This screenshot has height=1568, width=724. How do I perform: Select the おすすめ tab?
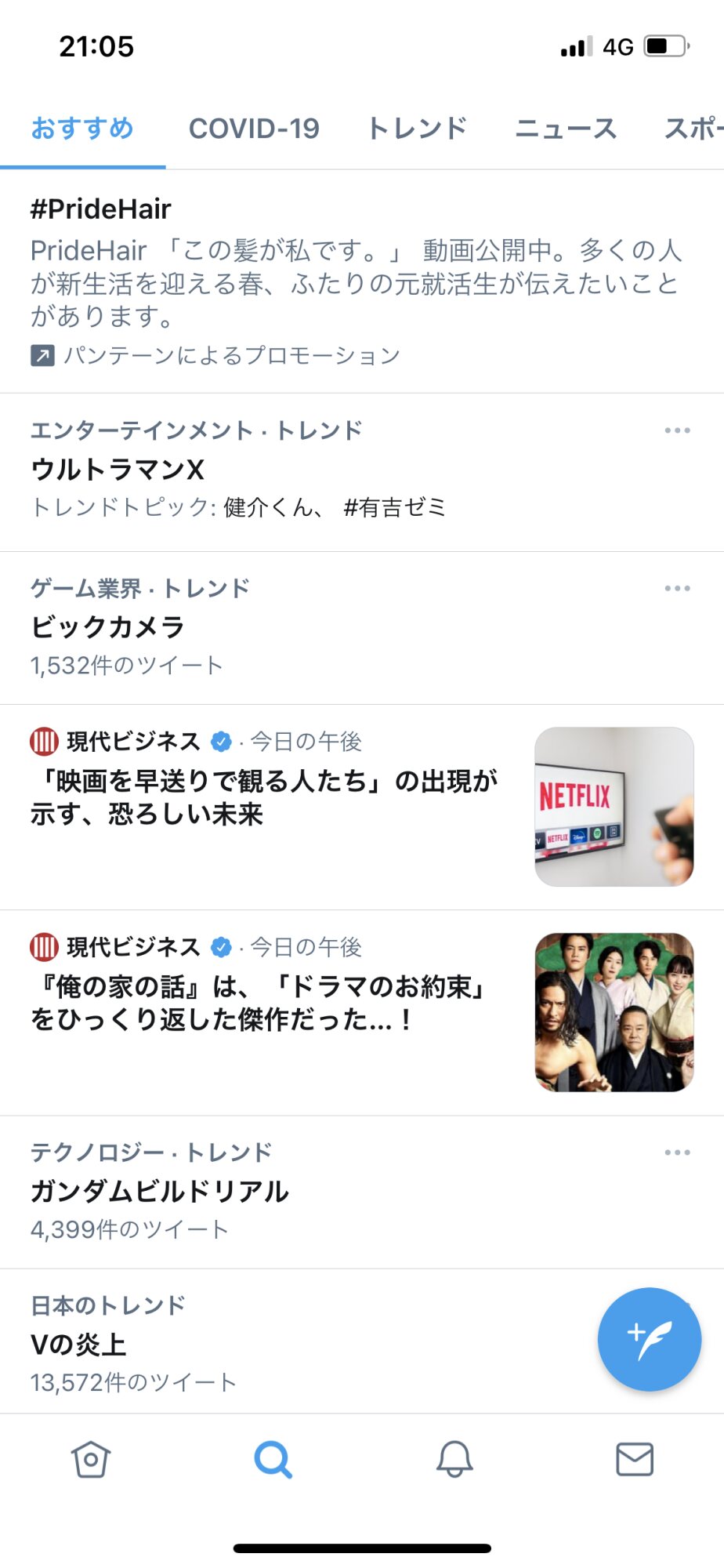click(82, 129)
